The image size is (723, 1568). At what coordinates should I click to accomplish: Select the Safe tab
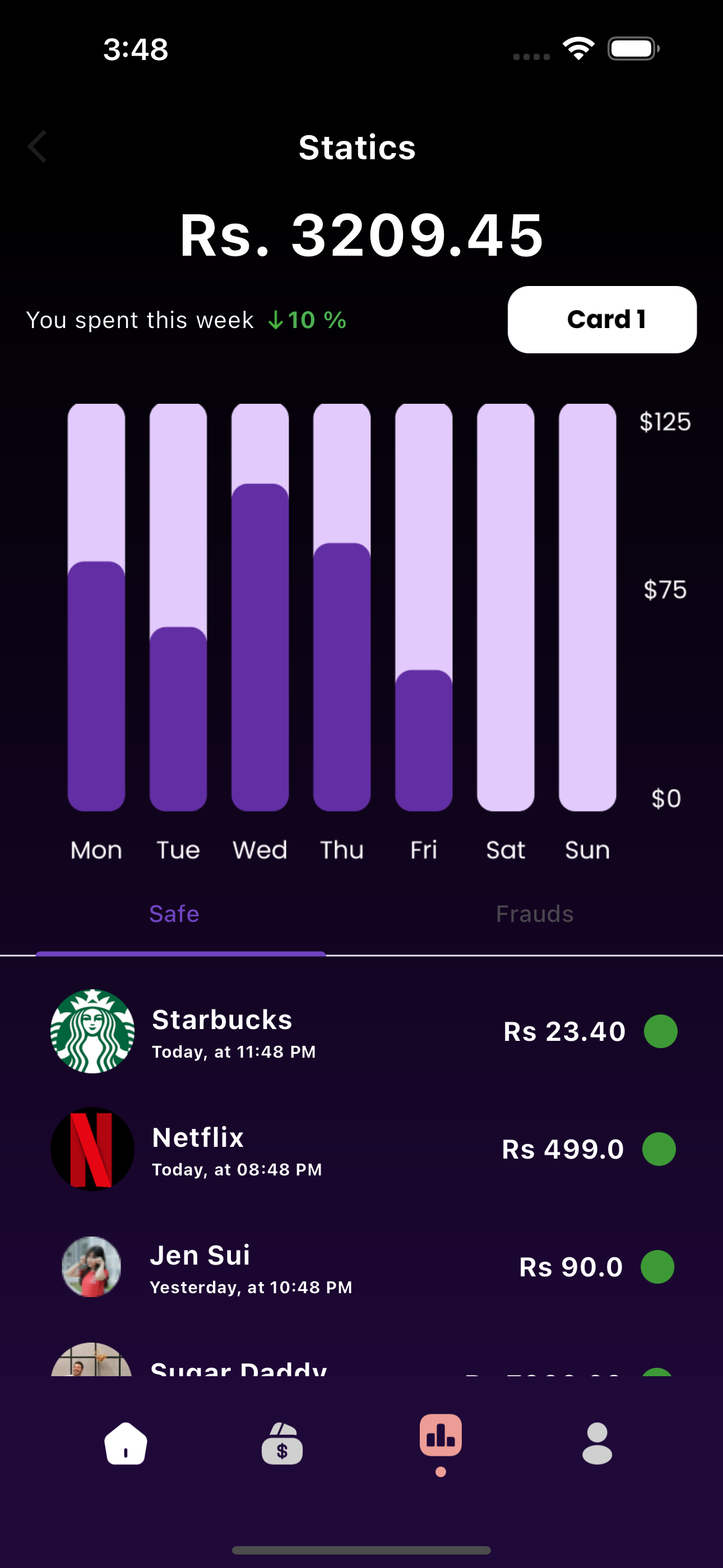tap(175, 914)
